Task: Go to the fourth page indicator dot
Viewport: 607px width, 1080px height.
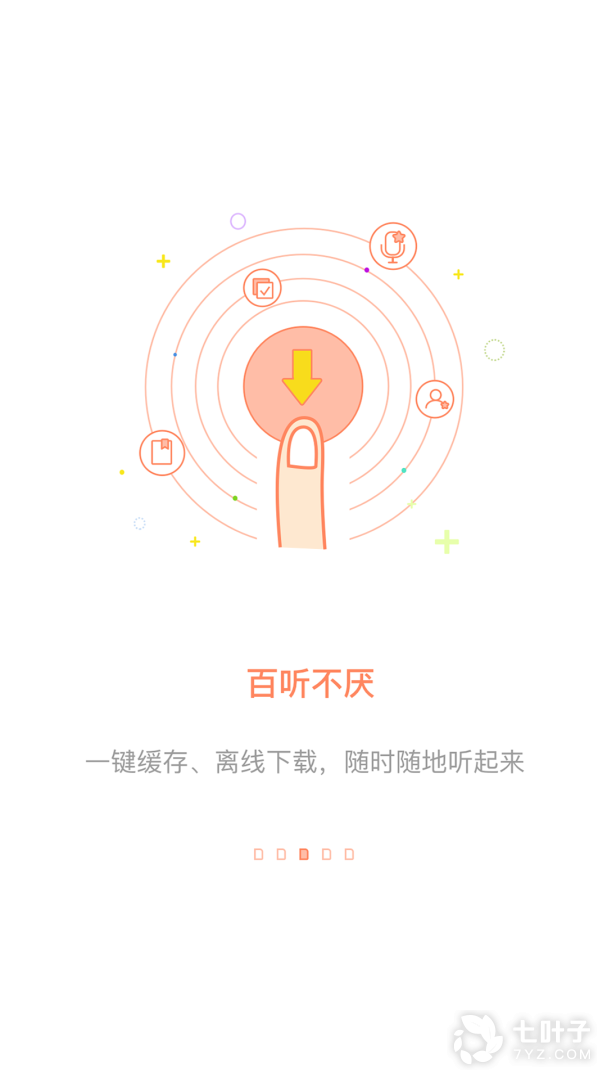Action: coord(326,854)
